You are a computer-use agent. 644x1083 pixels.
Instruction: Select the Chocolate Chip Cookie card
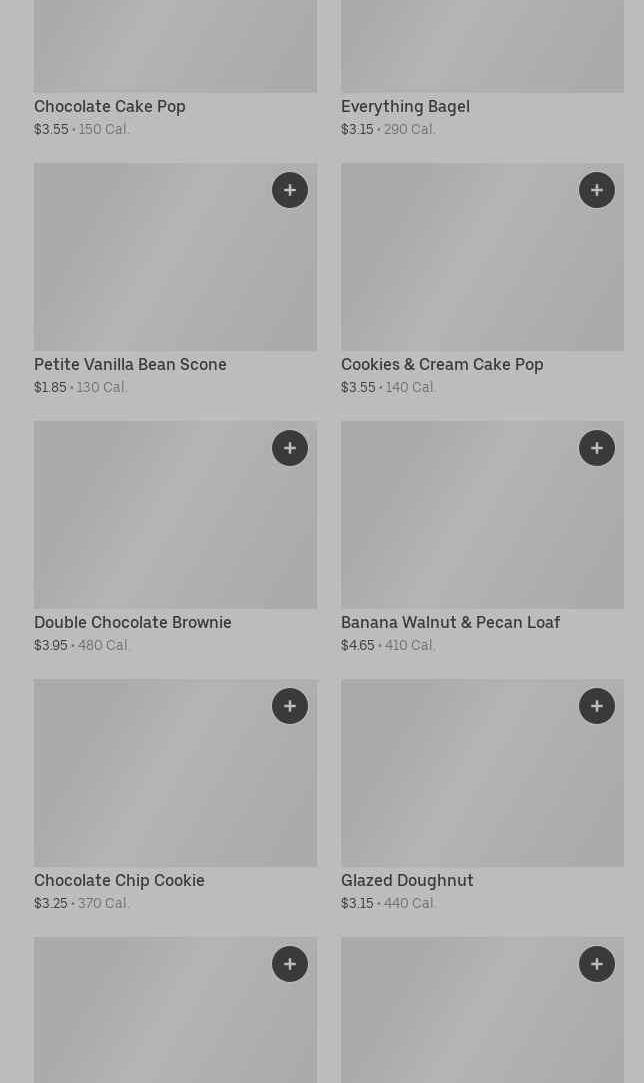150,790
